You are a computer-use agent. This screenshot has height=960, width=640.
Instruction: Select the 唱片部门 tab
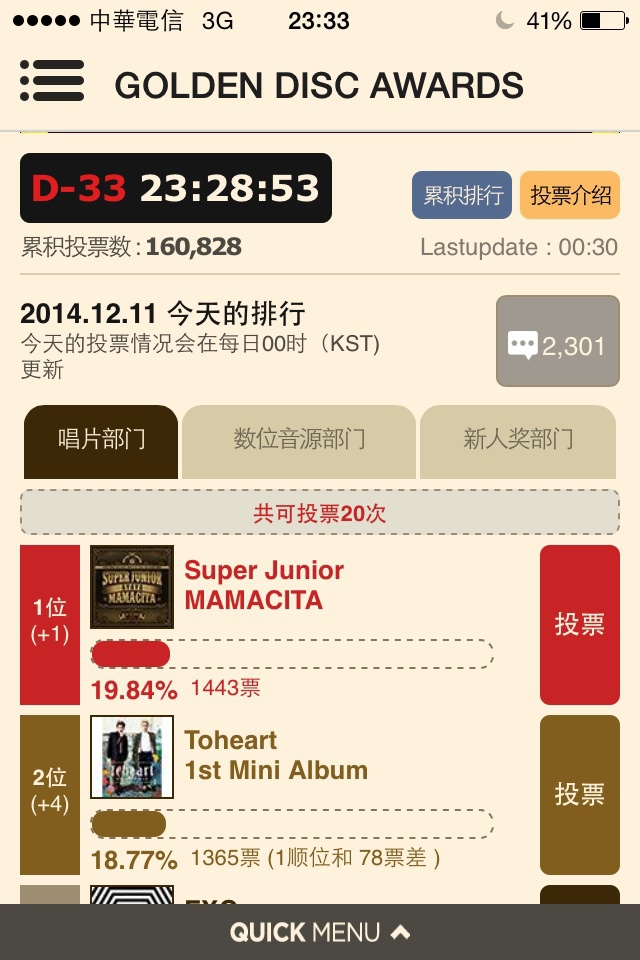(x=101, y=440)
